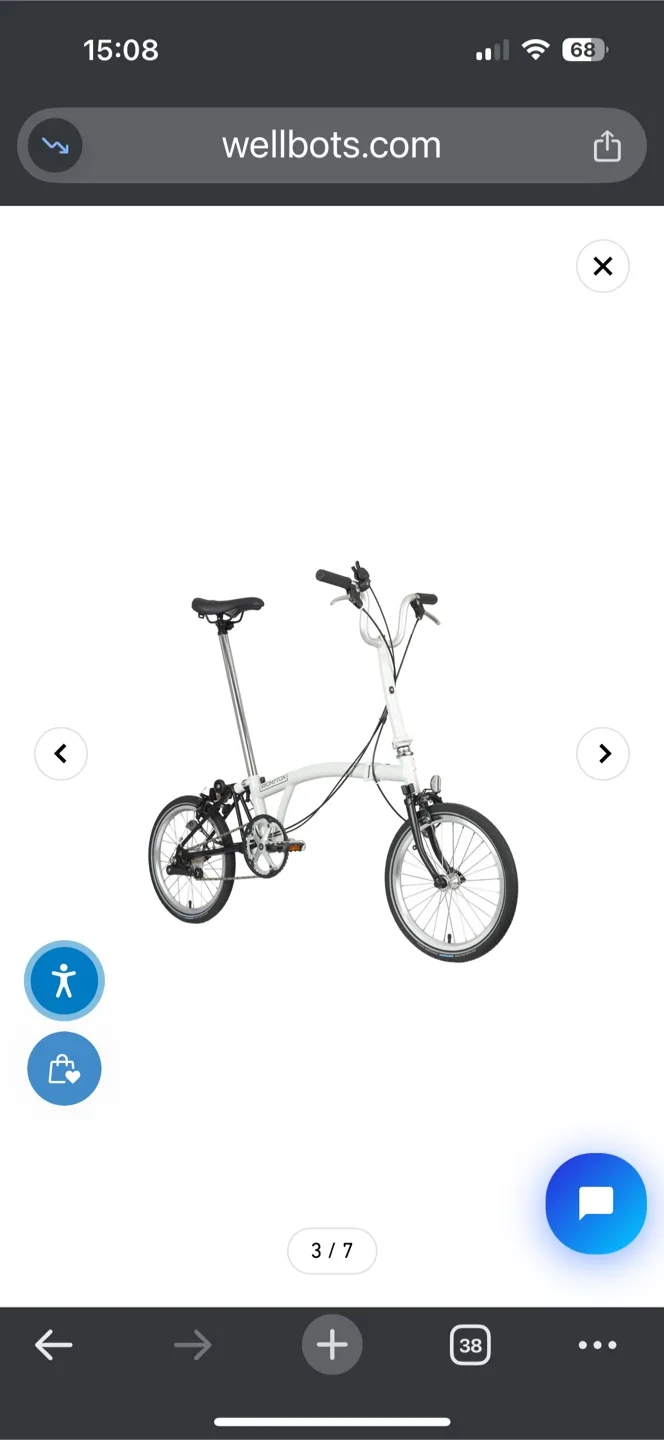Open the browser overflow menu
The width and height of the screenshot is (664, 1440).
(597, 1345)
